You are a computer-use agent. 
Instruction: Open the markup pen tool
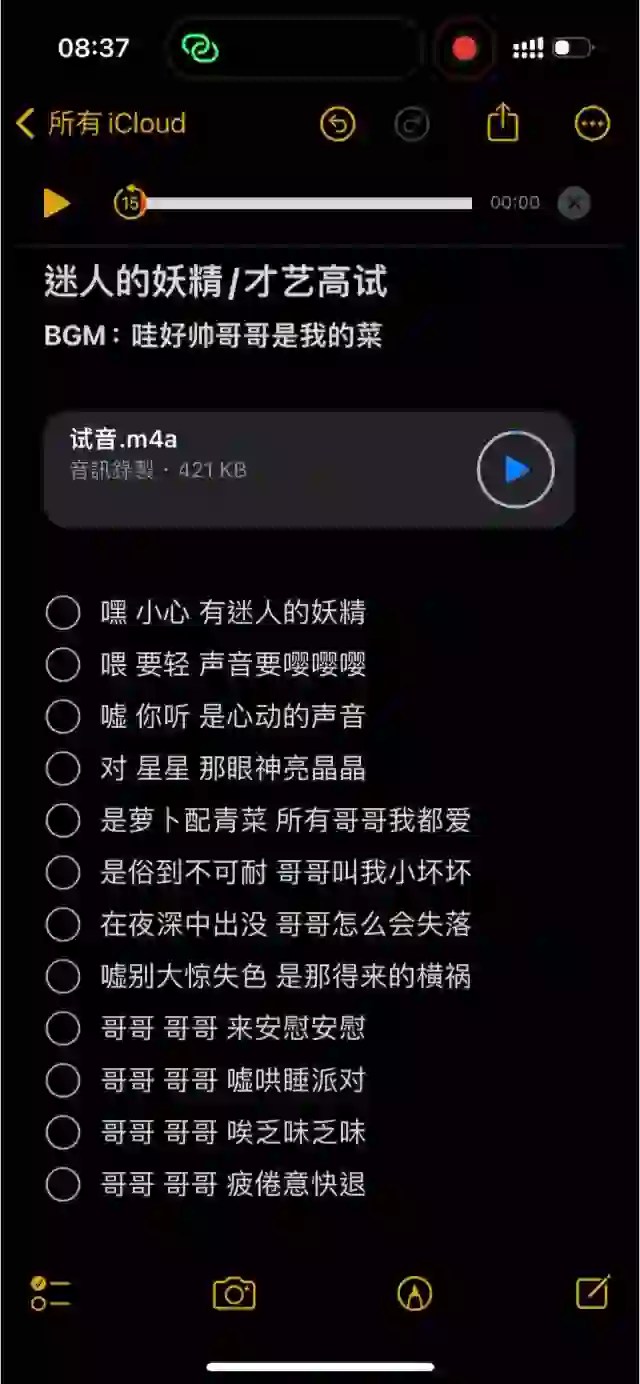click(x=414, y=1293)
